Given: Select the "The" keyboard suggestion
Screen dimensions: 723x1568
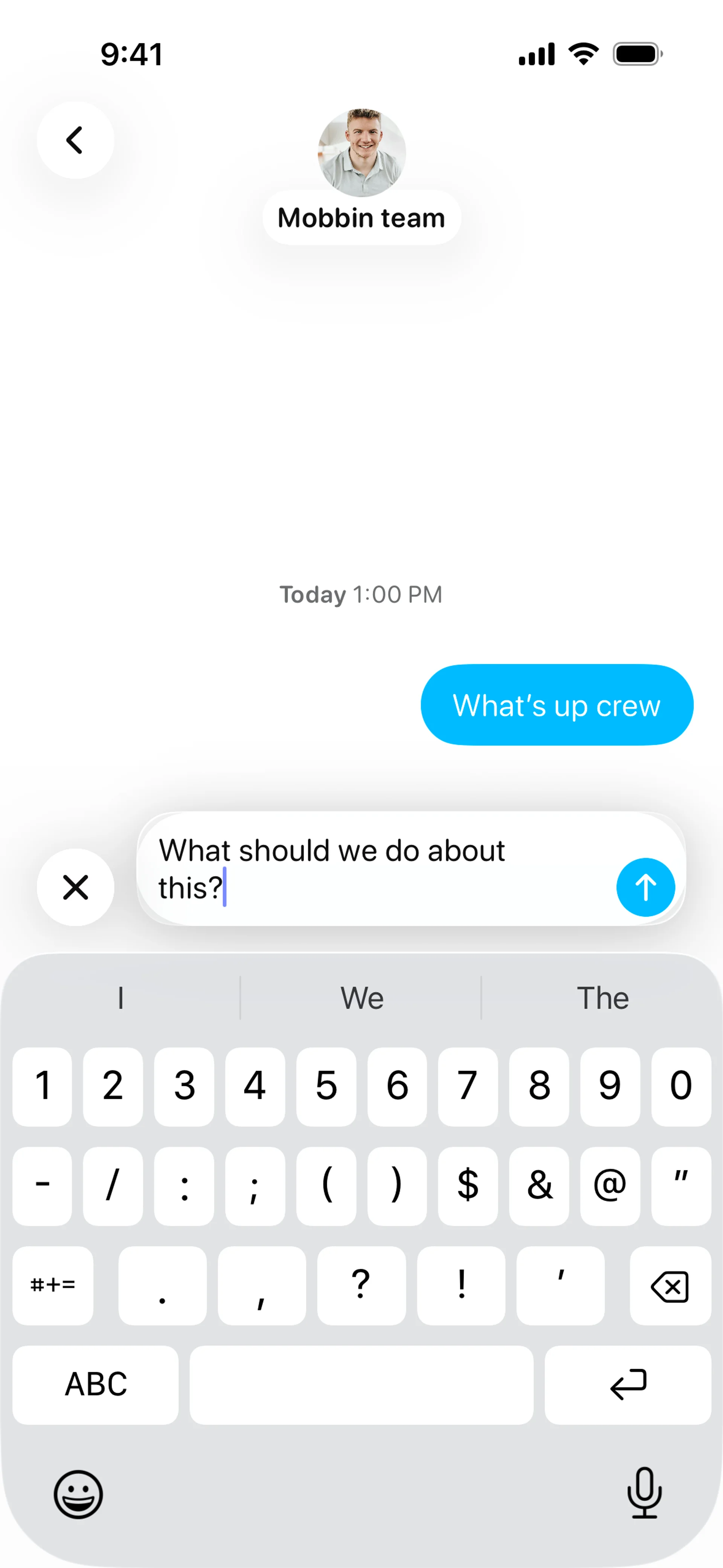Looking at the screenshot, I should pos(602,998).
